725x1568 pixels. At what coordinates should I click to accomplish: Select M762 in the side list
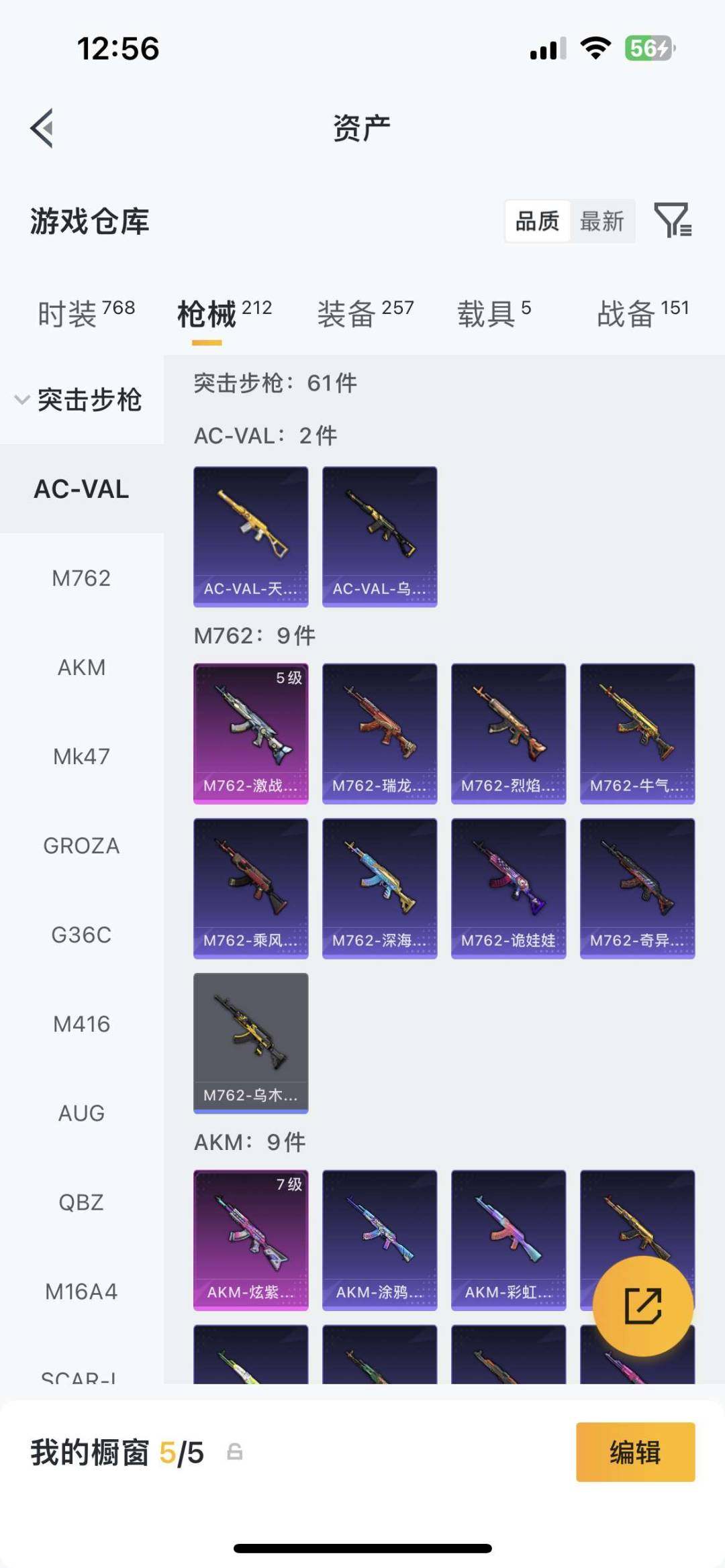tap(81, 578)
